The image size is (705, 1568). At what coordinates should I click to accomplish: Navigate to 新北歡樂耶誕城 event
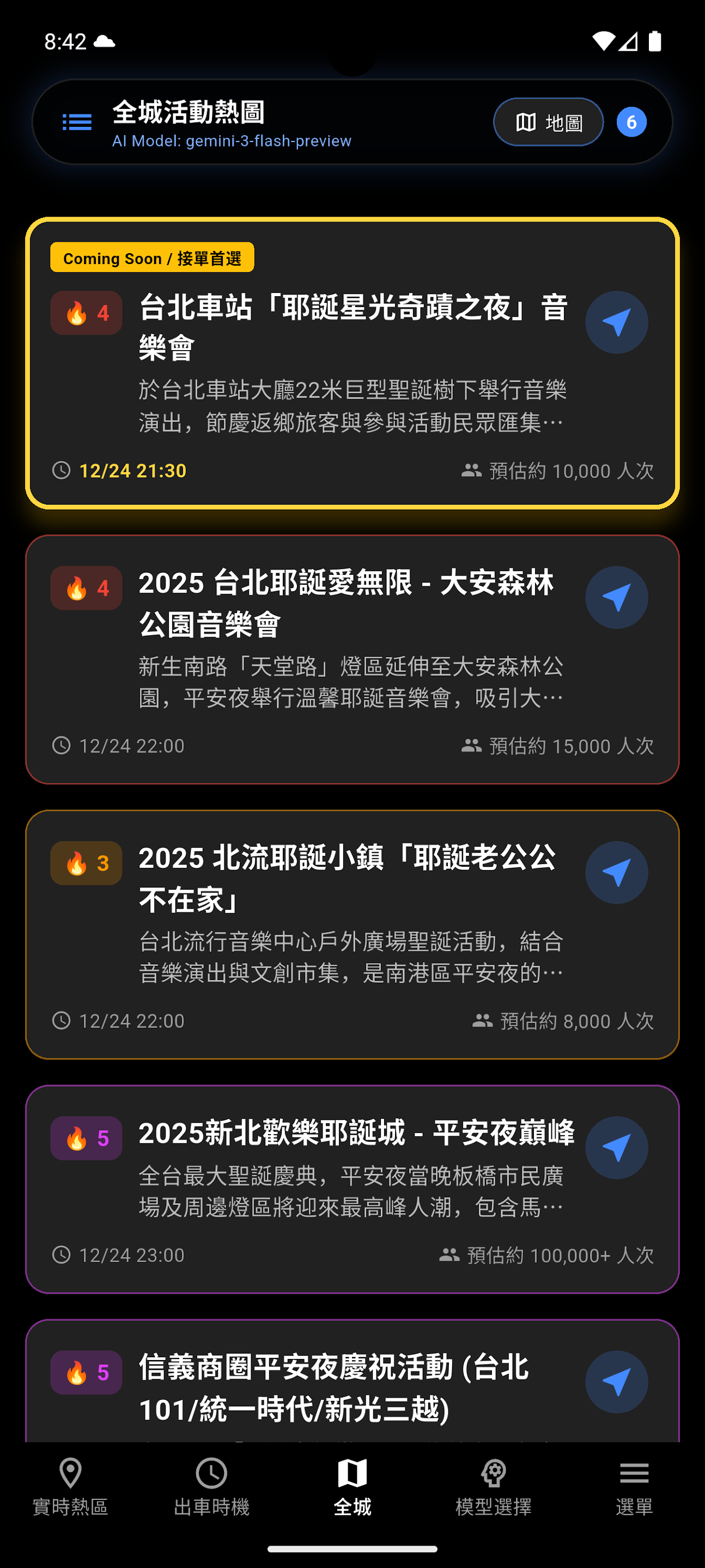[x=616, y=1148]
